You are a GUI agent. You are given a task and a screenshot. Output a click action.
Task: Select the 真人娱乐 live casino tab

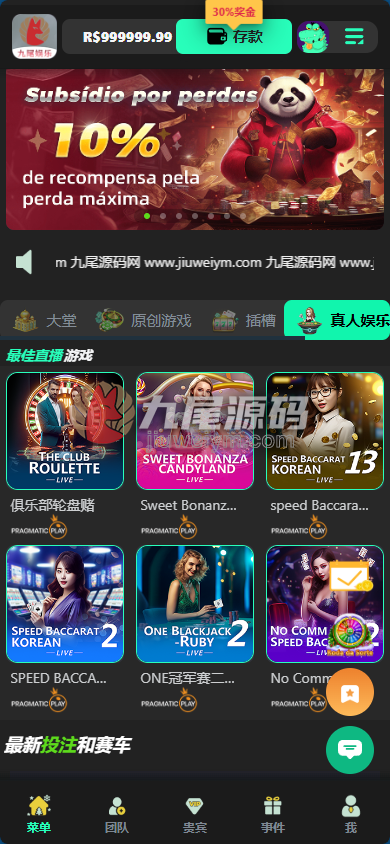tap(337, 320)
